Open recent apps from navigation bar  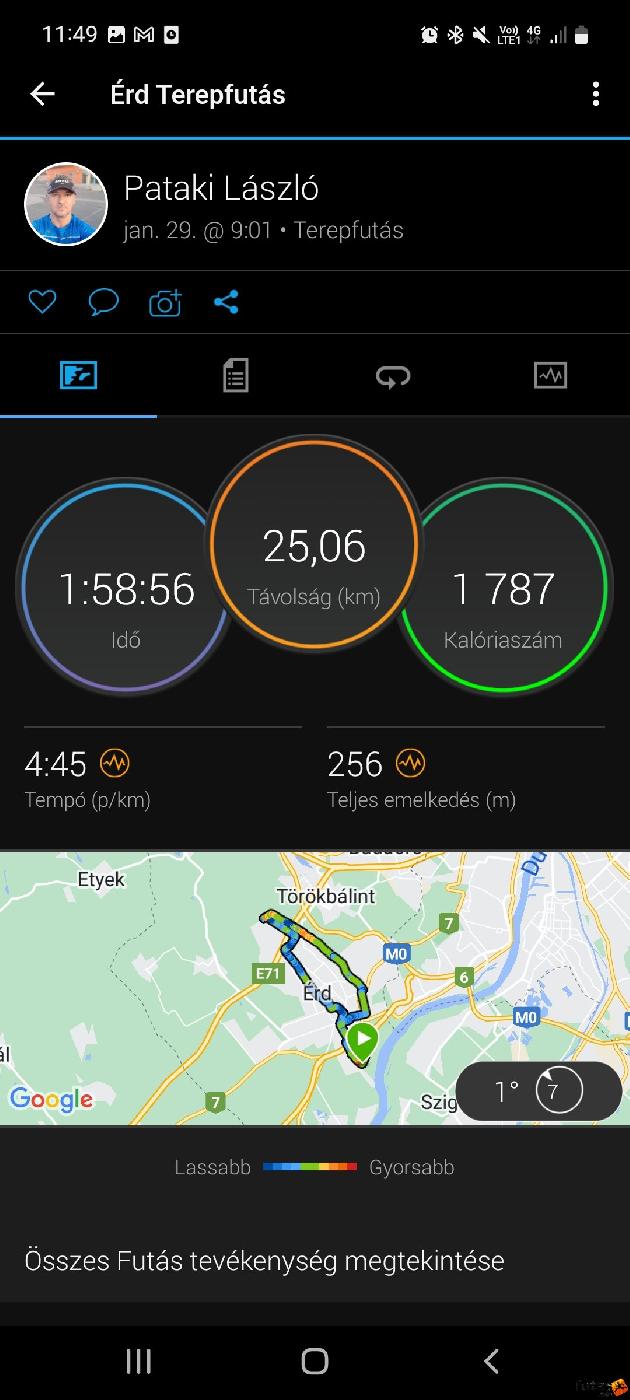pos(138,1360)
